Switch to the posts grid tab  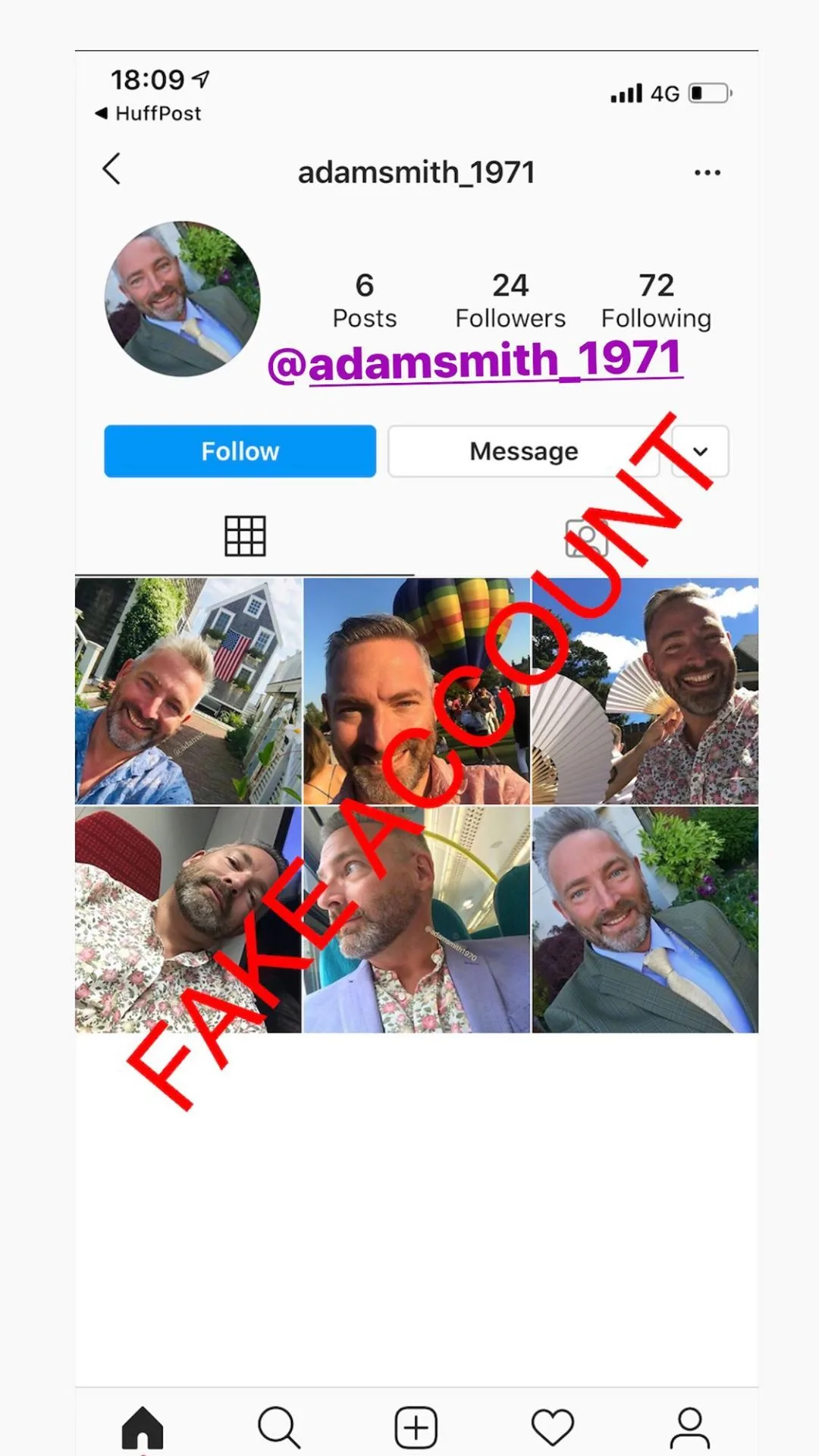click(x=245, y=536)
